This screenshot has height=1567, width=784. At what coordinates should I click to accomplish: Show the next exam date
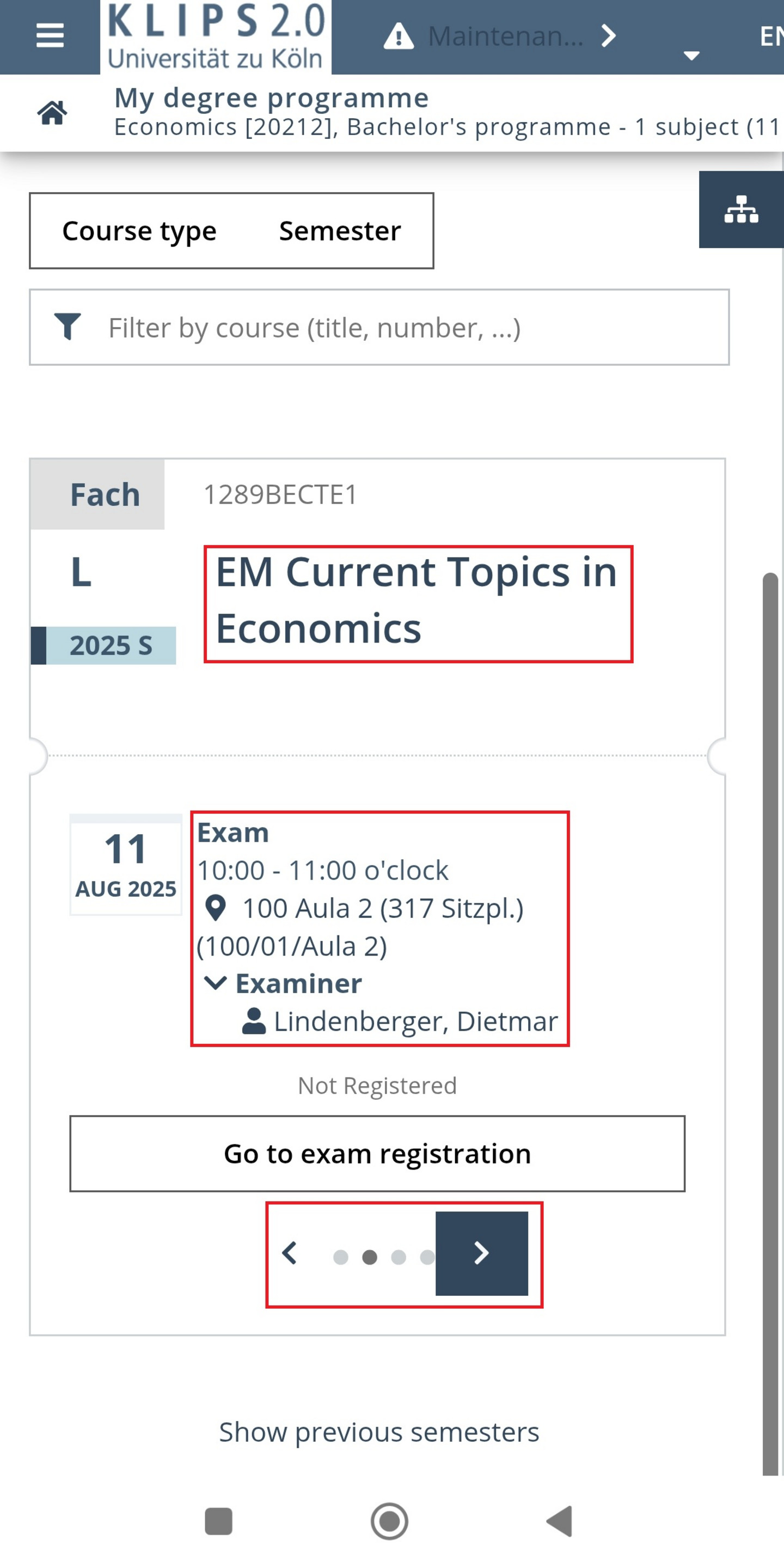[482, 1253]
